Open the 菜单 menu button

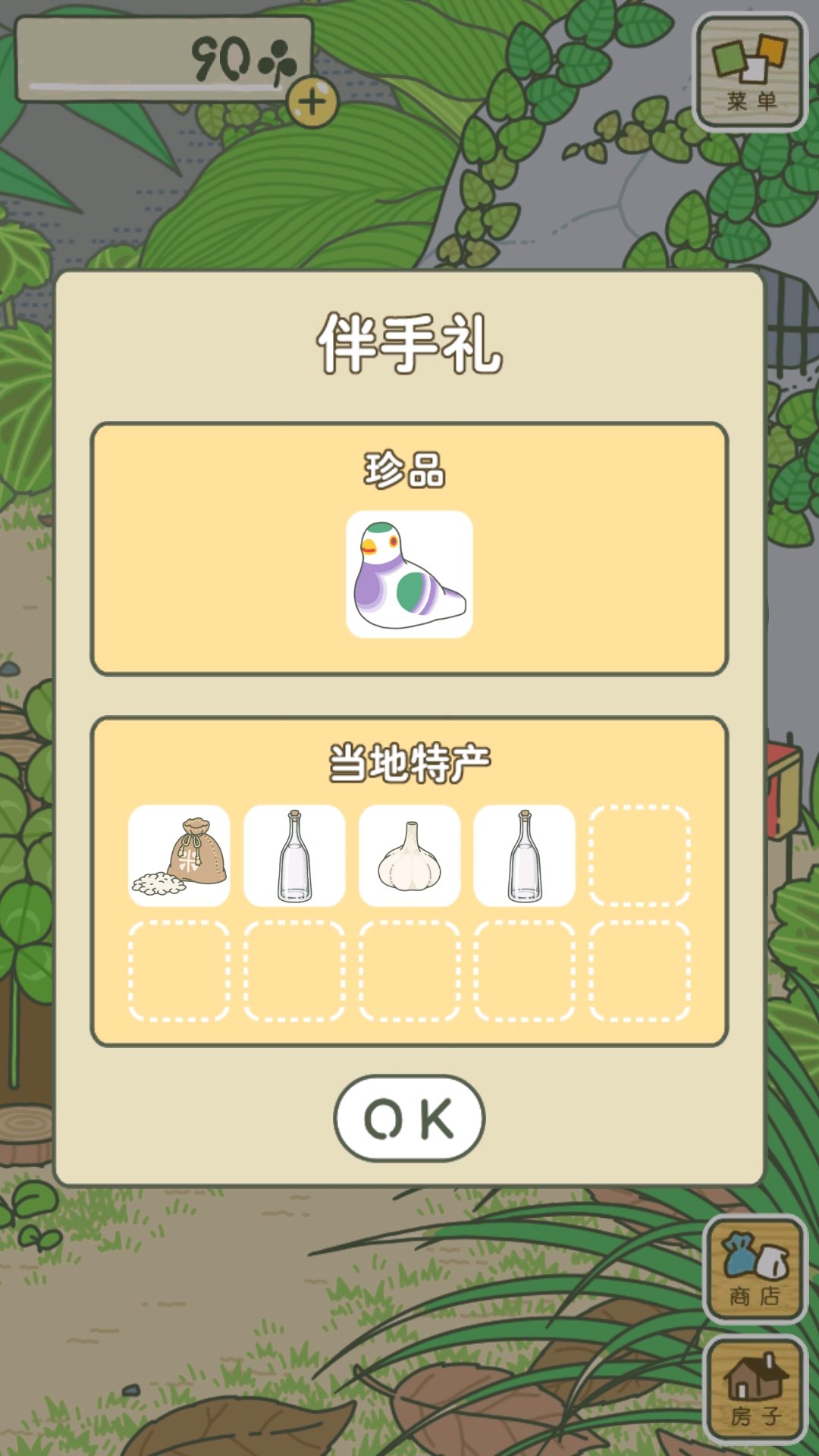pos(751,72)
